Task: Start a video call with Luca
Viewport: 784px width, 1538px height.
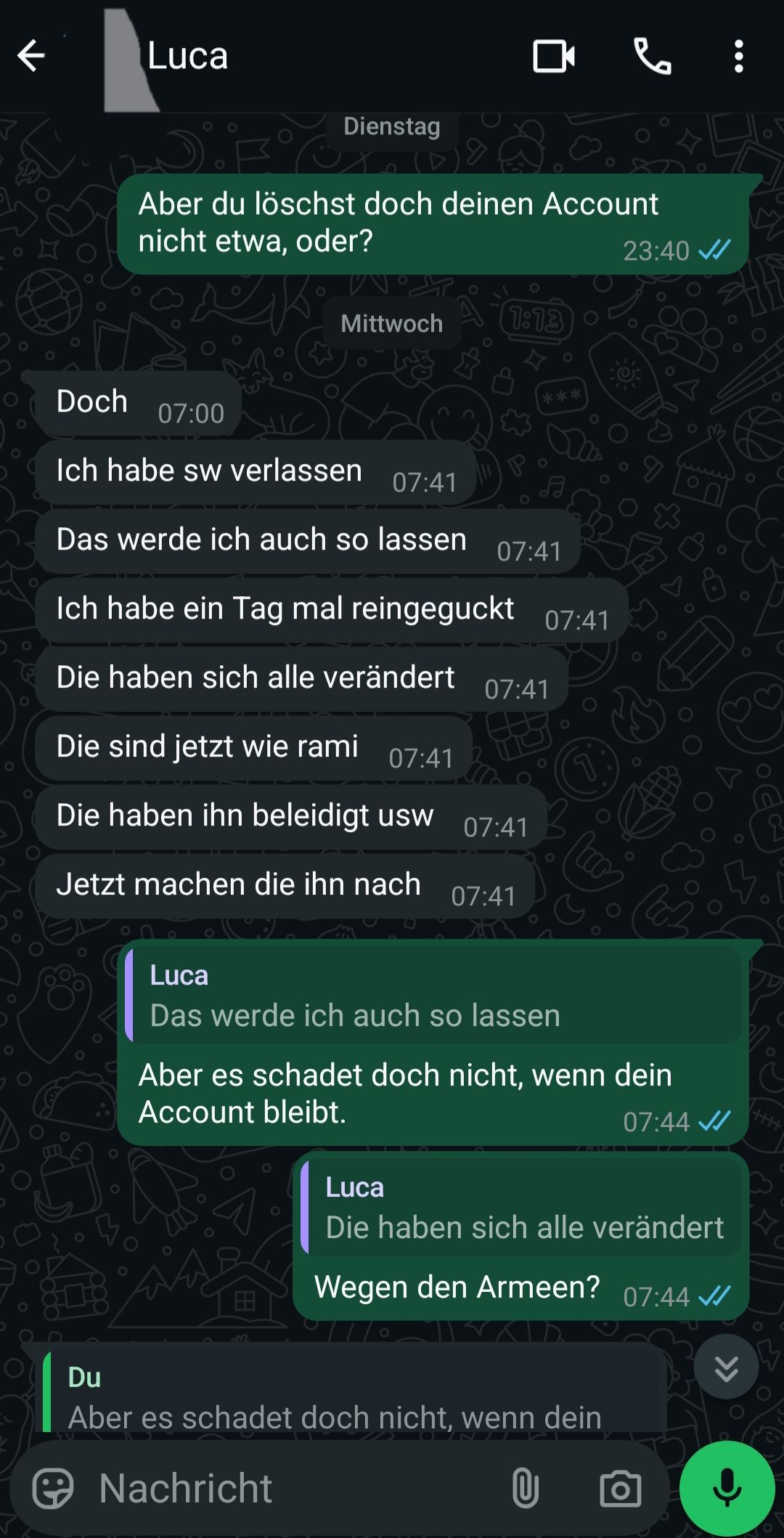Action: [553, 56]
